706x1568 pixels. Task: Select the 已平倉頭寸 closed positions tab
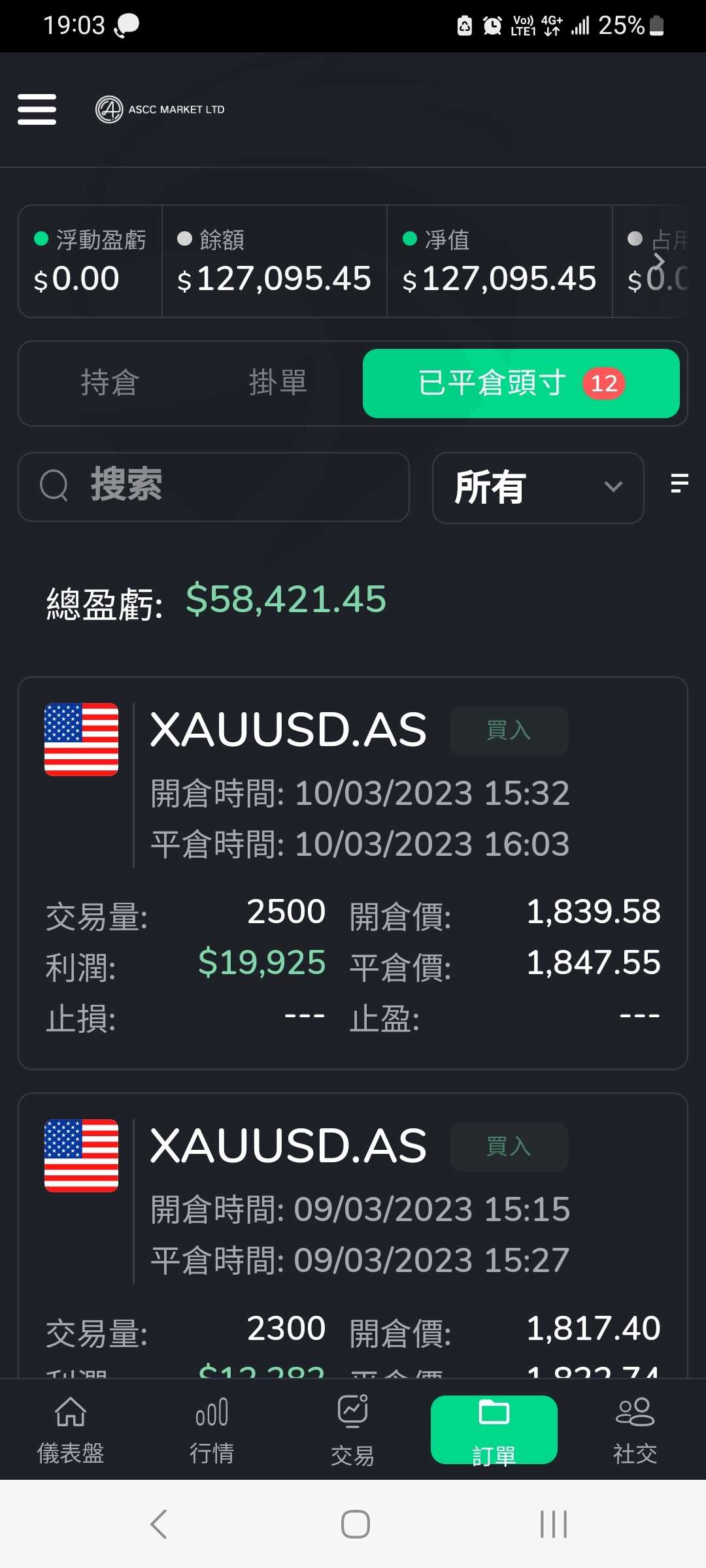click(x=521, y=384)
